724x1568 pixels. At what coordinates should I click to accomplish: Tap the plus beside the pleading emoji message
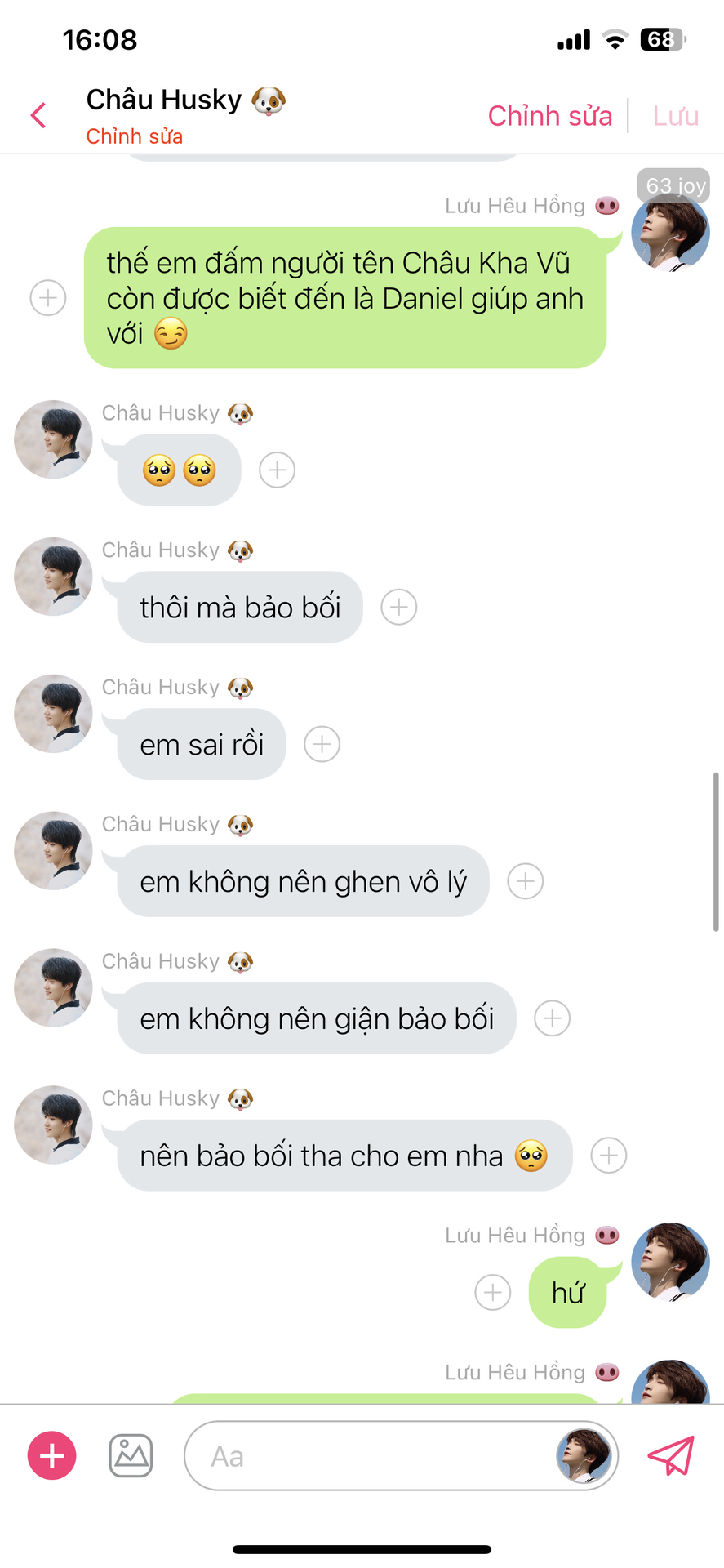(278, 470)
